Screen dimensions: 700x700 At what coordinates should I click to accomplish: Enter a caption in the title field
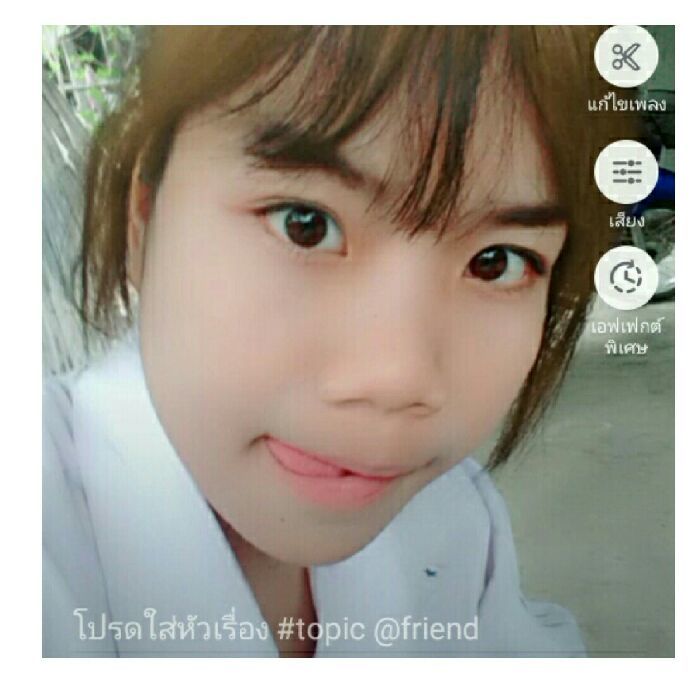(276, 629)
